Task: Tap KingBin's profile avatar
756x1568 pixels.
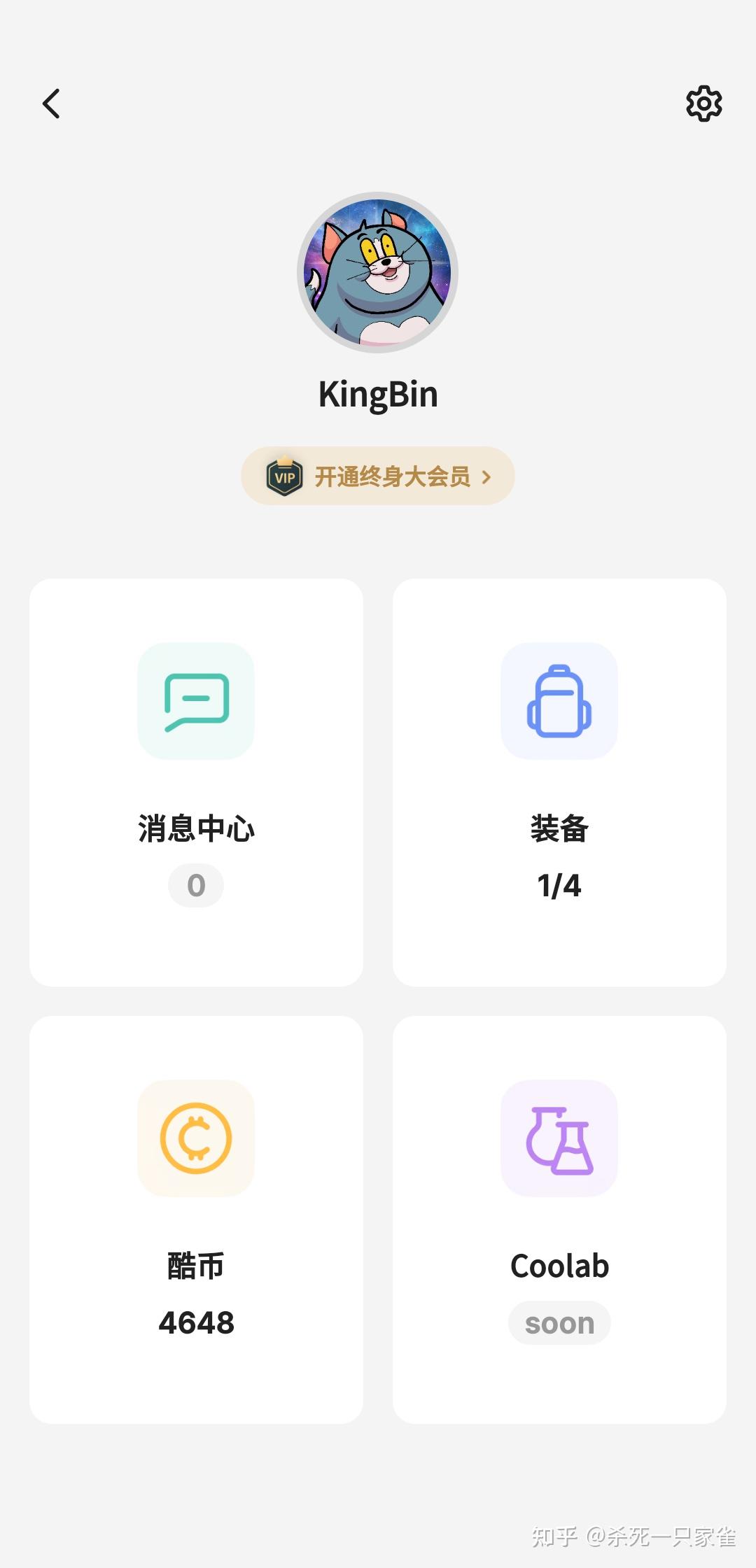Action: point(378,272)
